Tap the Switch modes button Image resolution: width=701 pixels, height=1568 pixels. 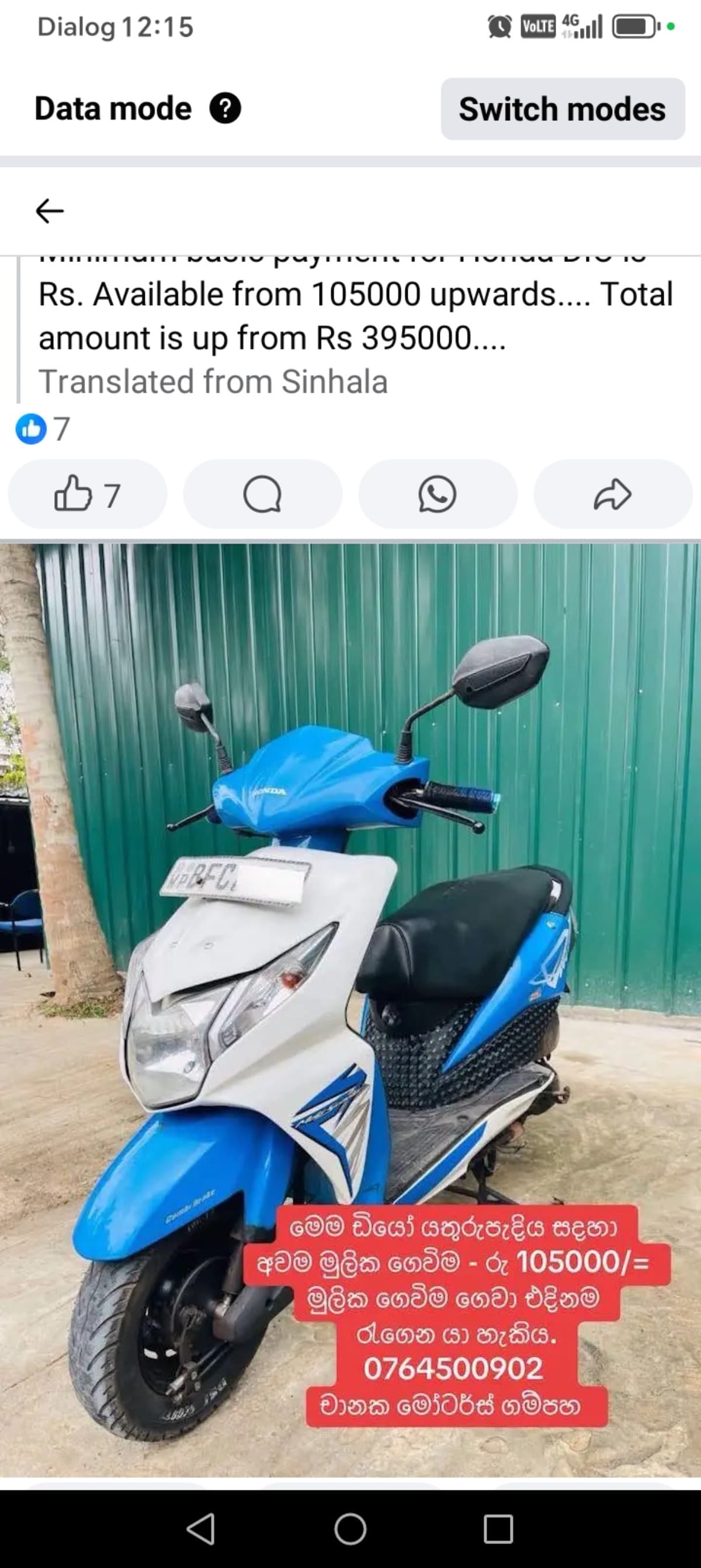point(562,109)
